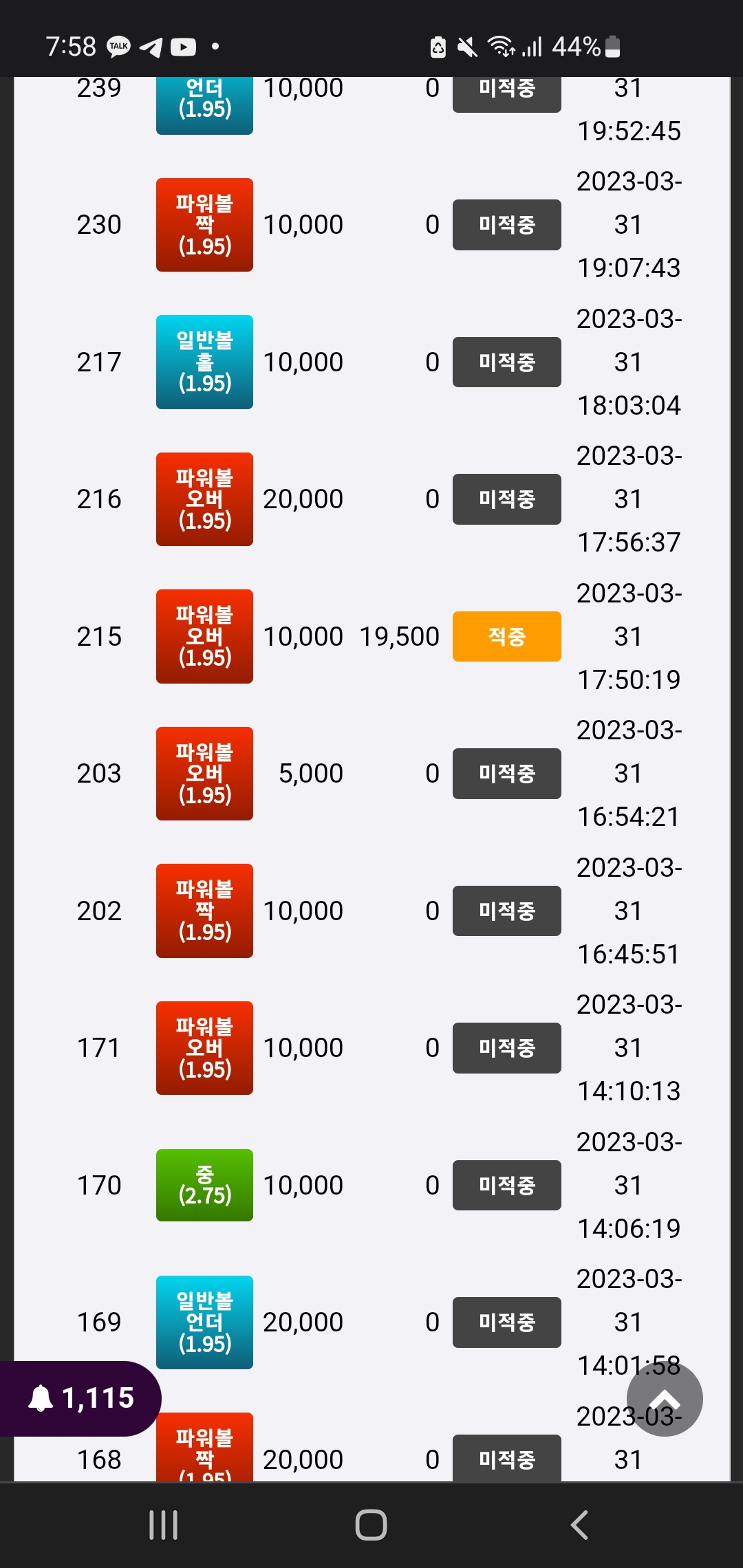
Task: Open the recent apps view
Action: click(164, 1525)
